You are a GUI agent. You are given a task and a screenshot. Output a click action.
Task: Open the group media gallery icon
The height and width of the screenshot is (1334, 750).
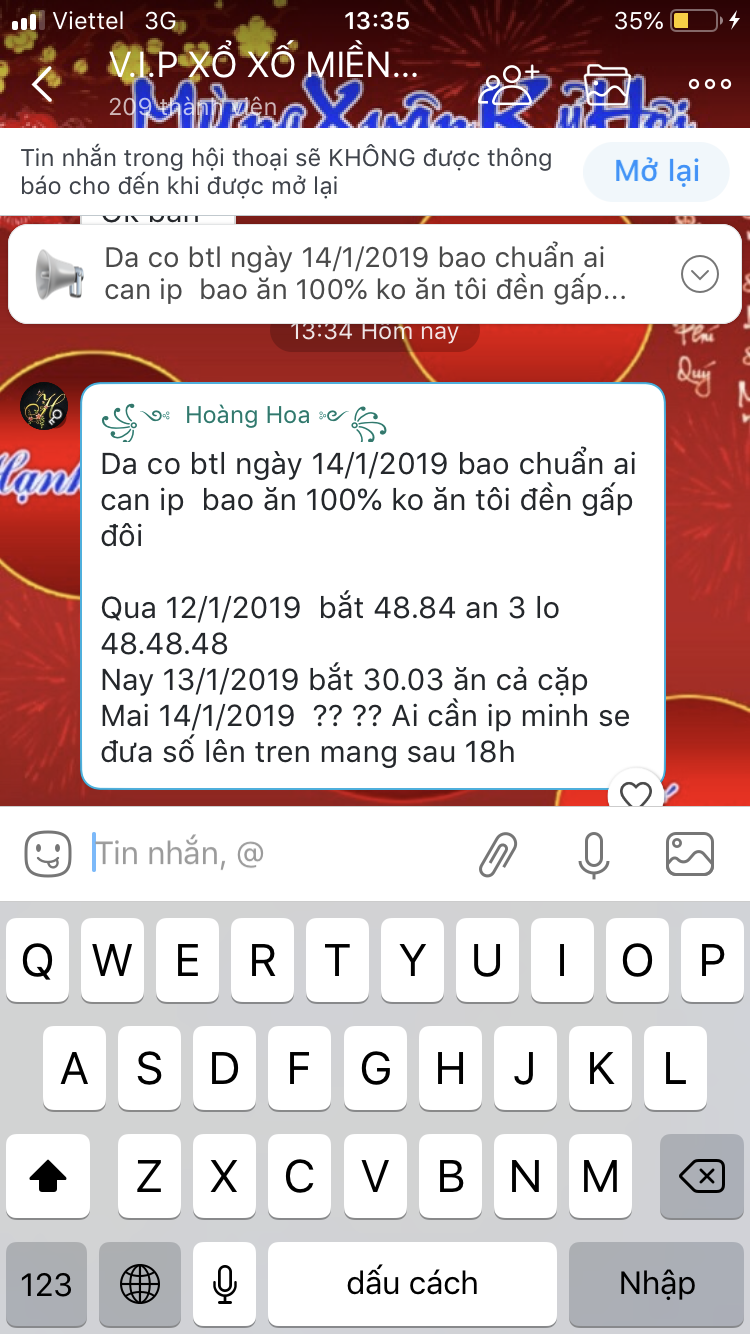pos(607,85)
